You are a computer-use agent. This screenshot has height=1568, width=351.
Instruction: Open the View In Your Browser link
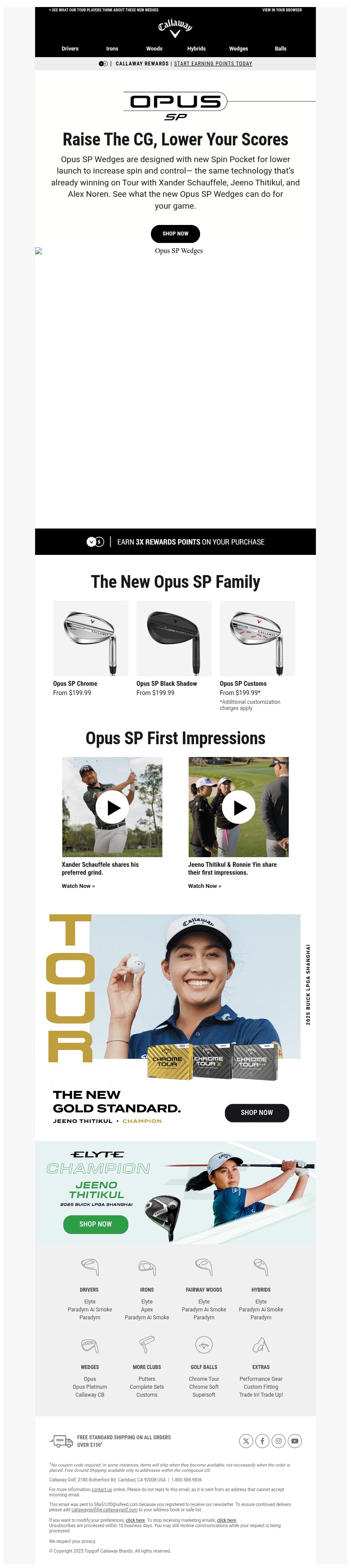click(x=282, y=11)
